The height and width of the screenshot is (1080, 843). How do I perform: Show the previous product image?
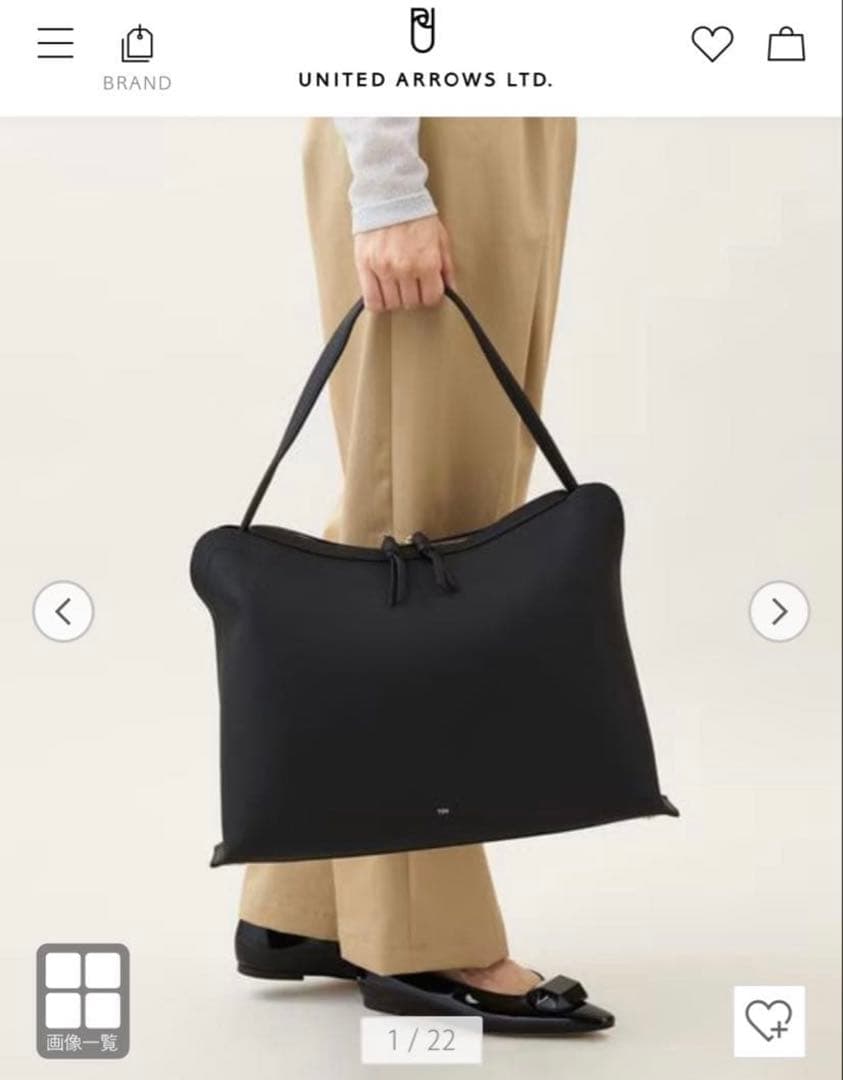[63, 611]
